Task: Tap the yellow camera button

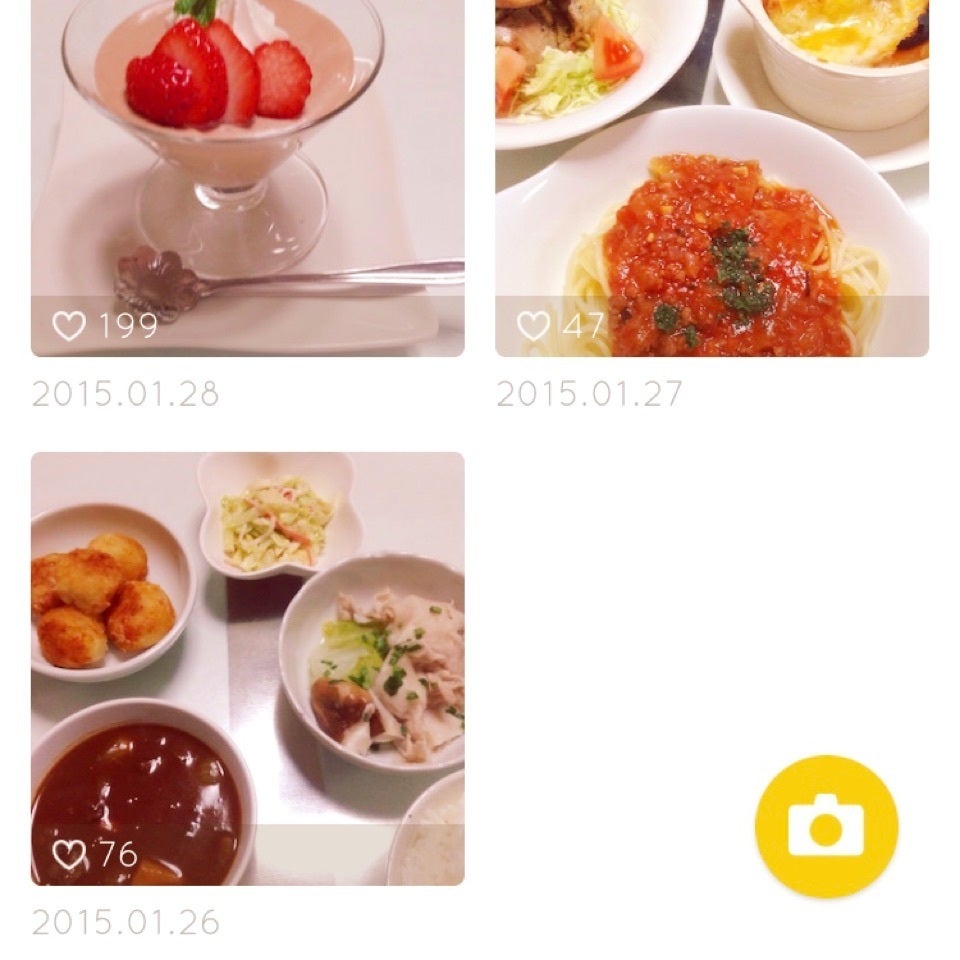Action: pos(826,827)
